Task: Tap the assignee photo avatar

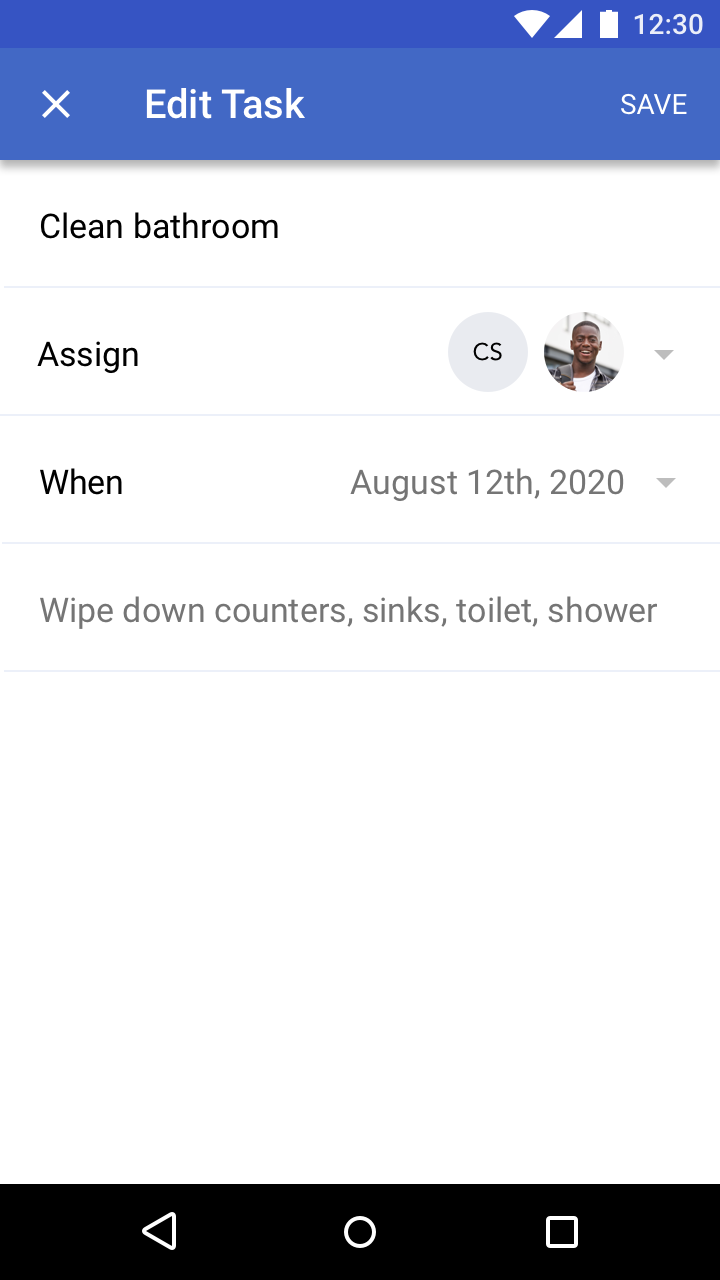Action: (584, 352)
